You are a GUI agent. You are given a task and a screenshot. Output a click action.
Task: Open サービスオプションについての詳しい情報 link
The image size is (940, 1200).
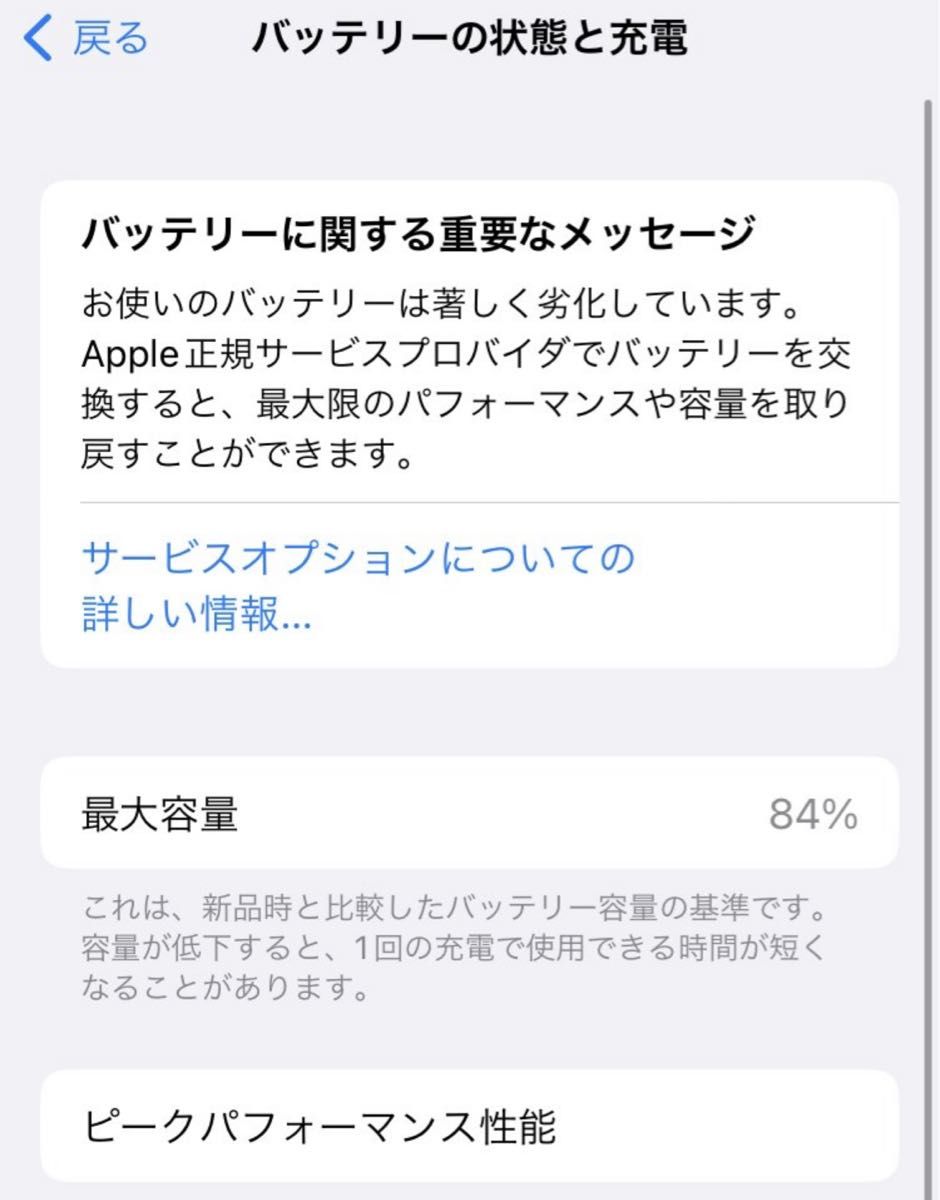click(x=357, y=585)
